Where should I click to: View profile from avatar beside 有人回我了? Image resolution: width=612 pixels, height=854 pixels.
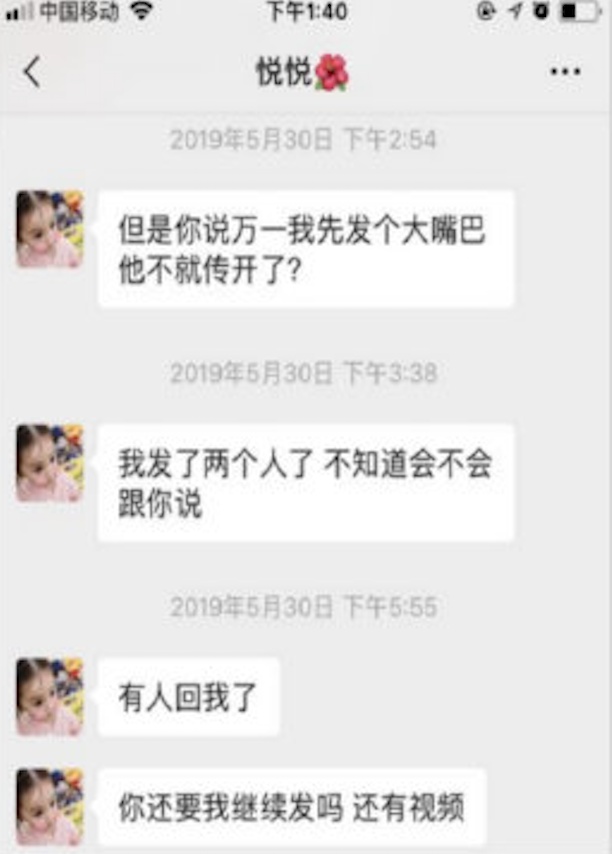click(x=49, y=696)
